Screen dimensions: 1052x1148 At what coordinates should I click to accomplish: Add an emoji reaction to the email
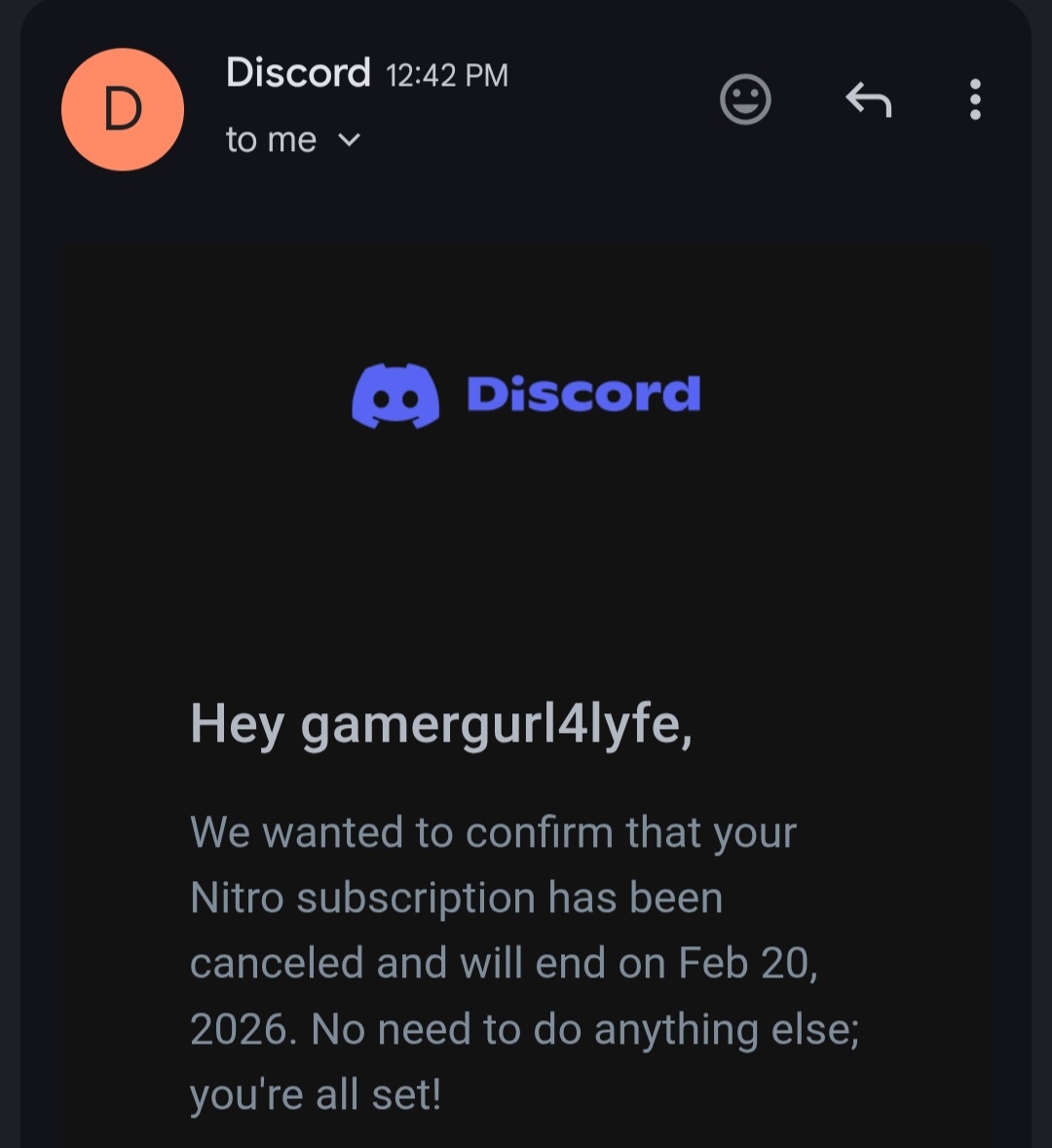pos(745,100)
